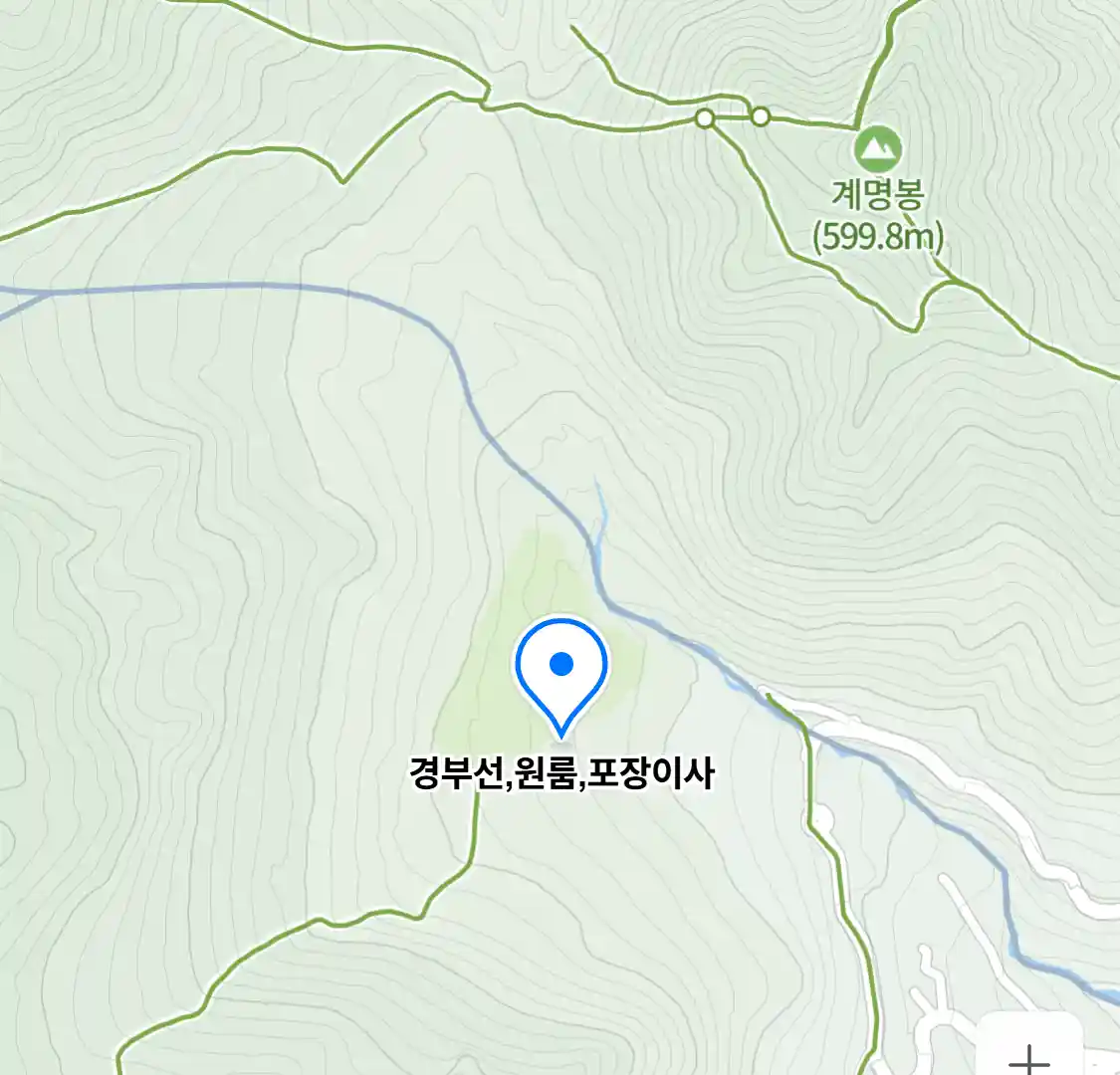Open the 계명봉 mountain peak marker
Image resolution: width=1120 pixels, height=1075 pixels.
[x=877, y=150]
